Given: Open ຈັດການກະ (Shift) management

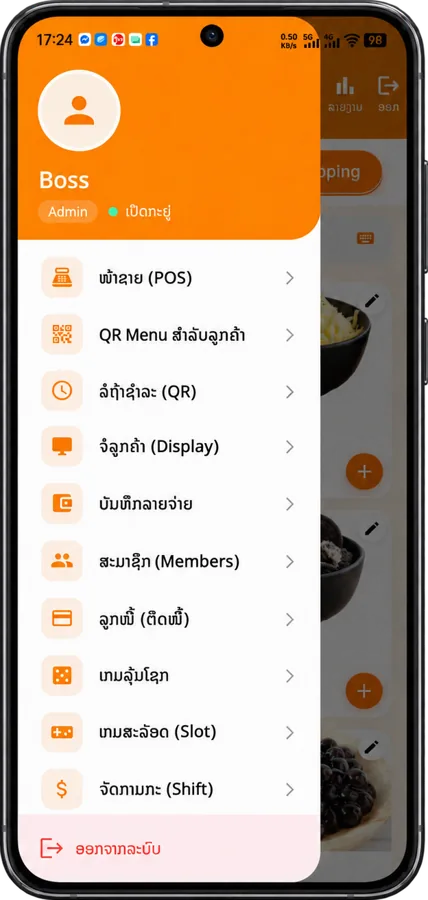Looking at the screenshot, I should (x=169, y=789).
